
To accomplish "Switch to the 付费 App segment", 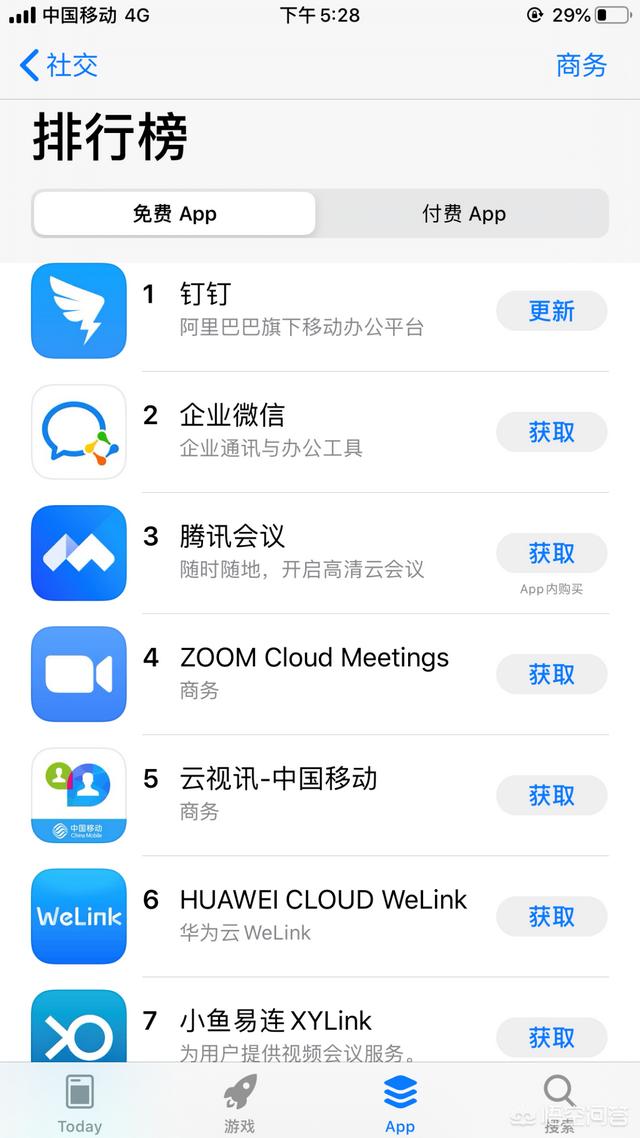I will click(x=464, y=214).
